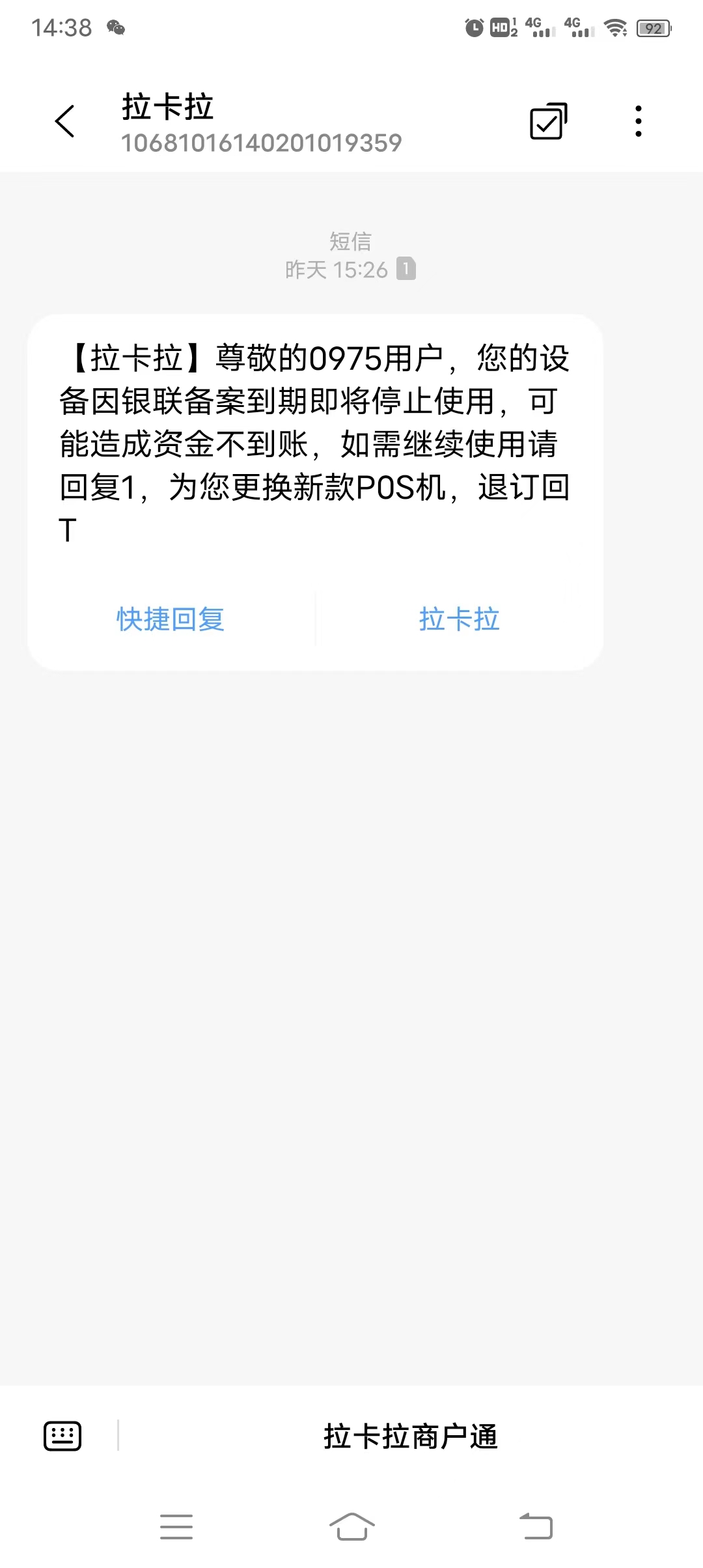Open the three-dot overflow menu

639,121
